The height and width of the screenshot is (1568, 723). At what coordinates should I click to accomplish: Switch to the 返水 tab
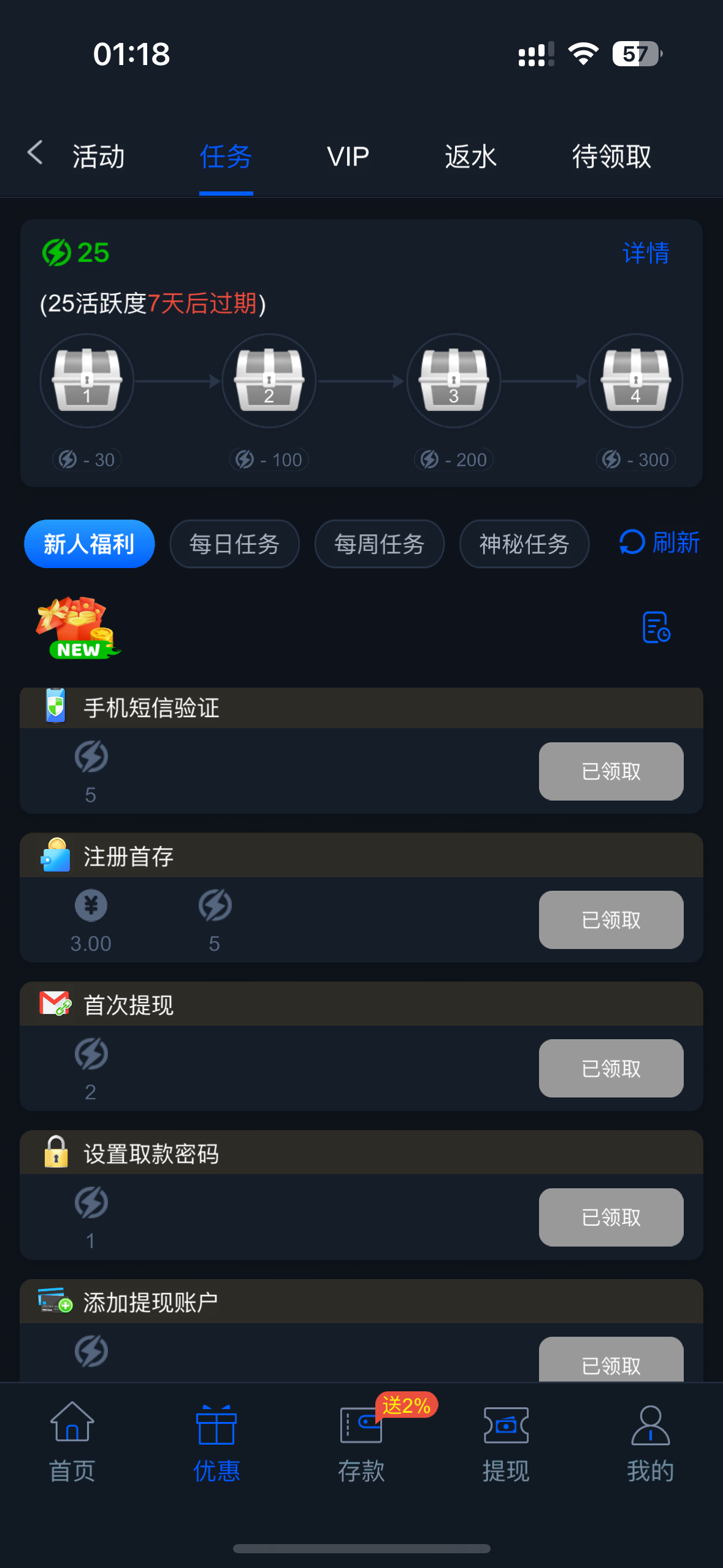point(470,156)
